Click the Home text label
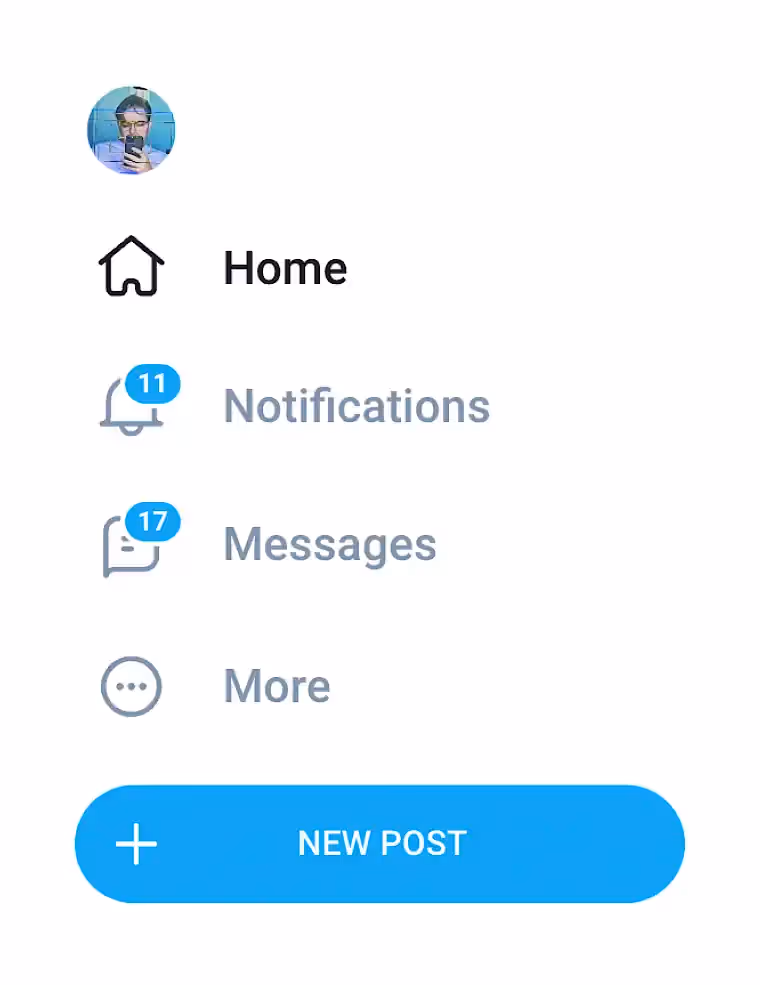 (x=285, y=267)
